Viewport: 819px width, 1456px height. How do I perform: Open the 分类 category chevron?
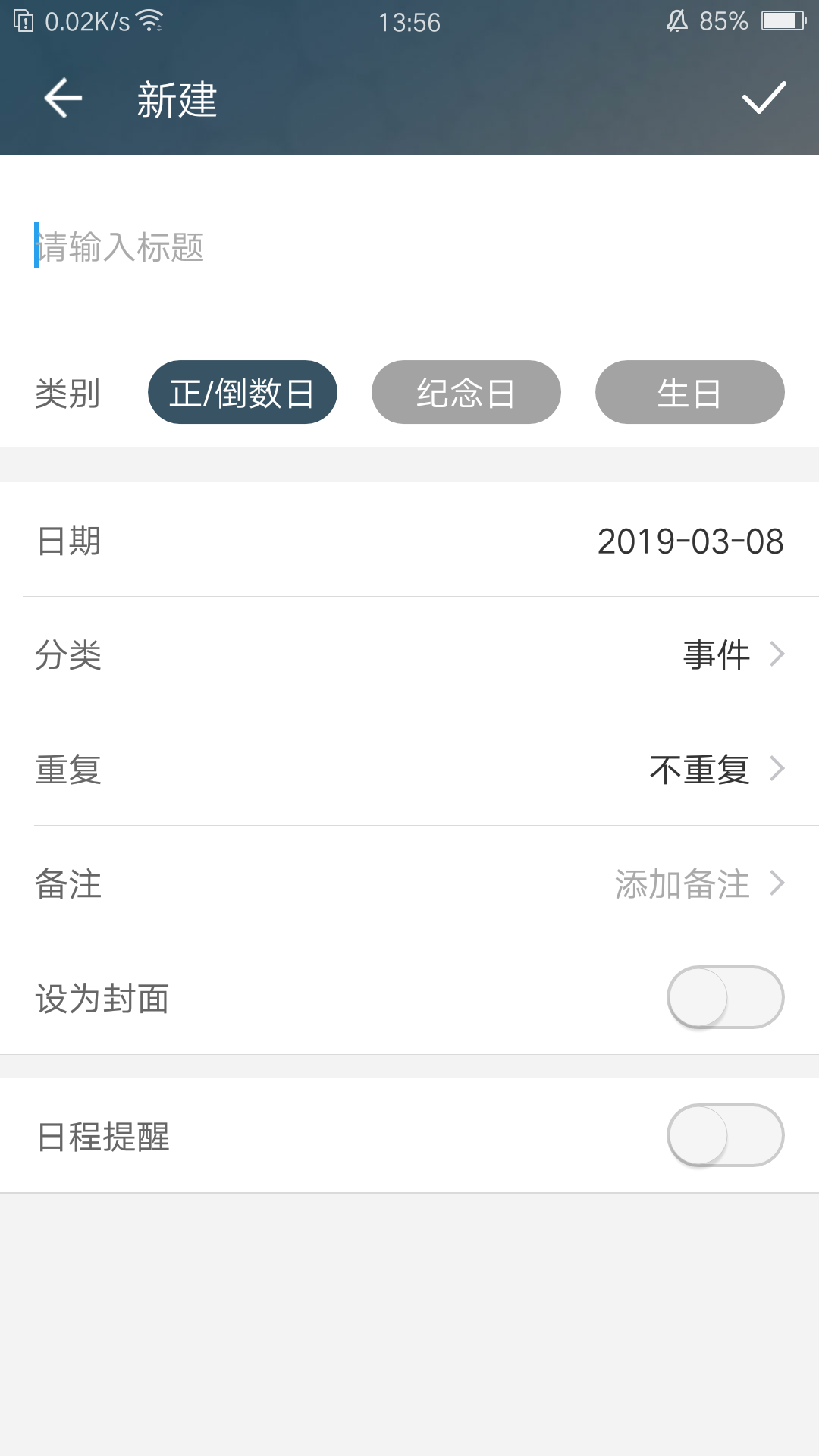778,654
